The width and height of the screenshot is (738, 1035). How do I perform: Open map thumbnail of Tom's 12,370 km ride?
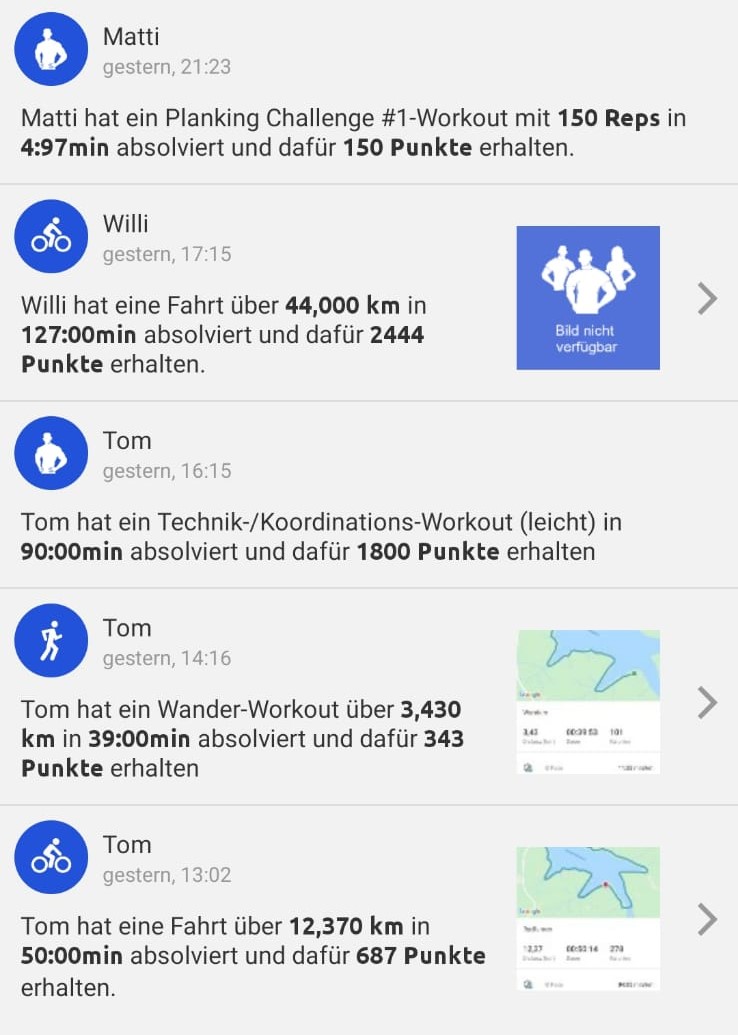(588, 918)
